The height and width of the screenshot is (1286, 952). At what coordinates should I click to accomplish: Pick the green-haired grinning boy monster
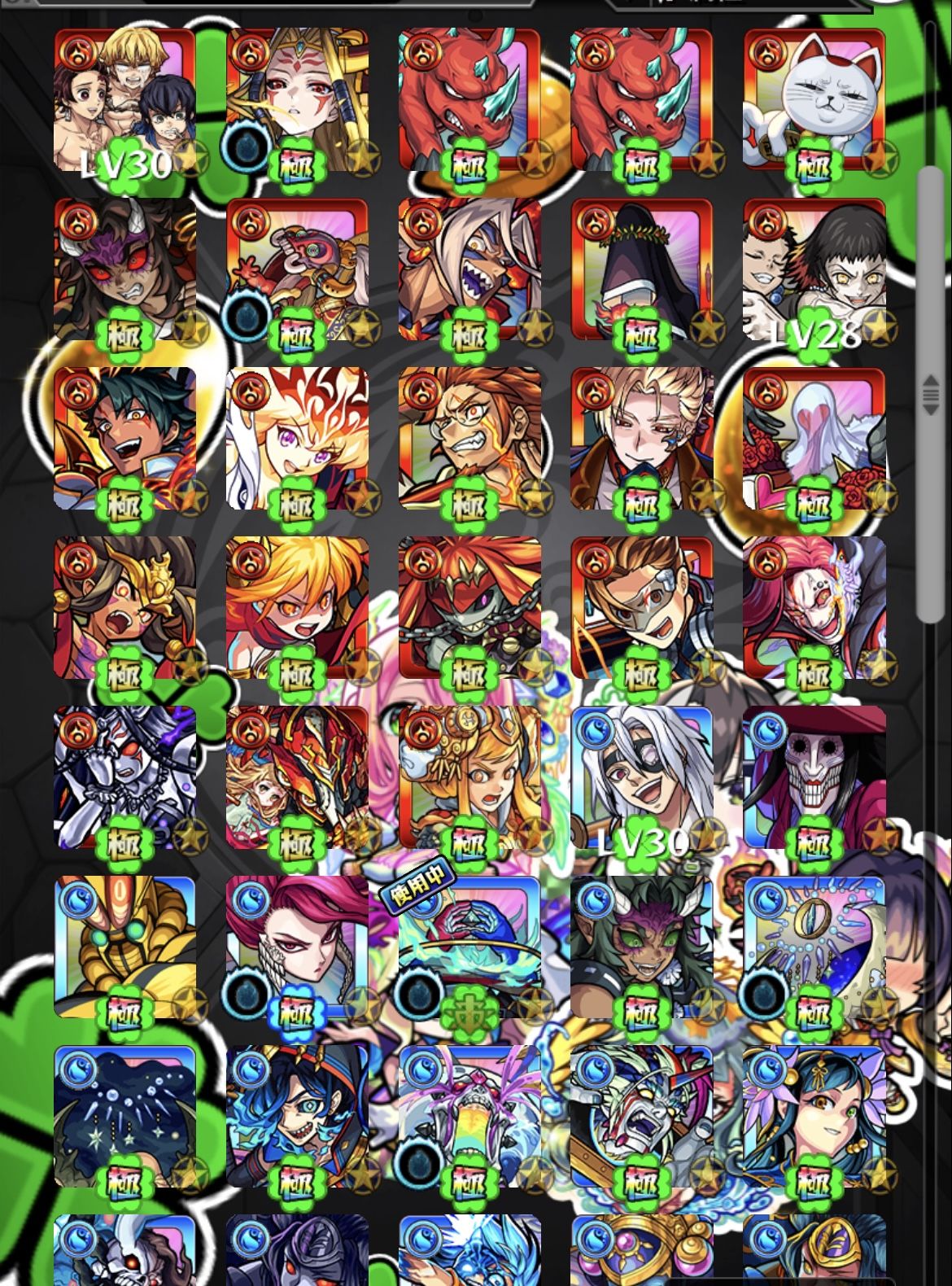[x=124, y=440]
